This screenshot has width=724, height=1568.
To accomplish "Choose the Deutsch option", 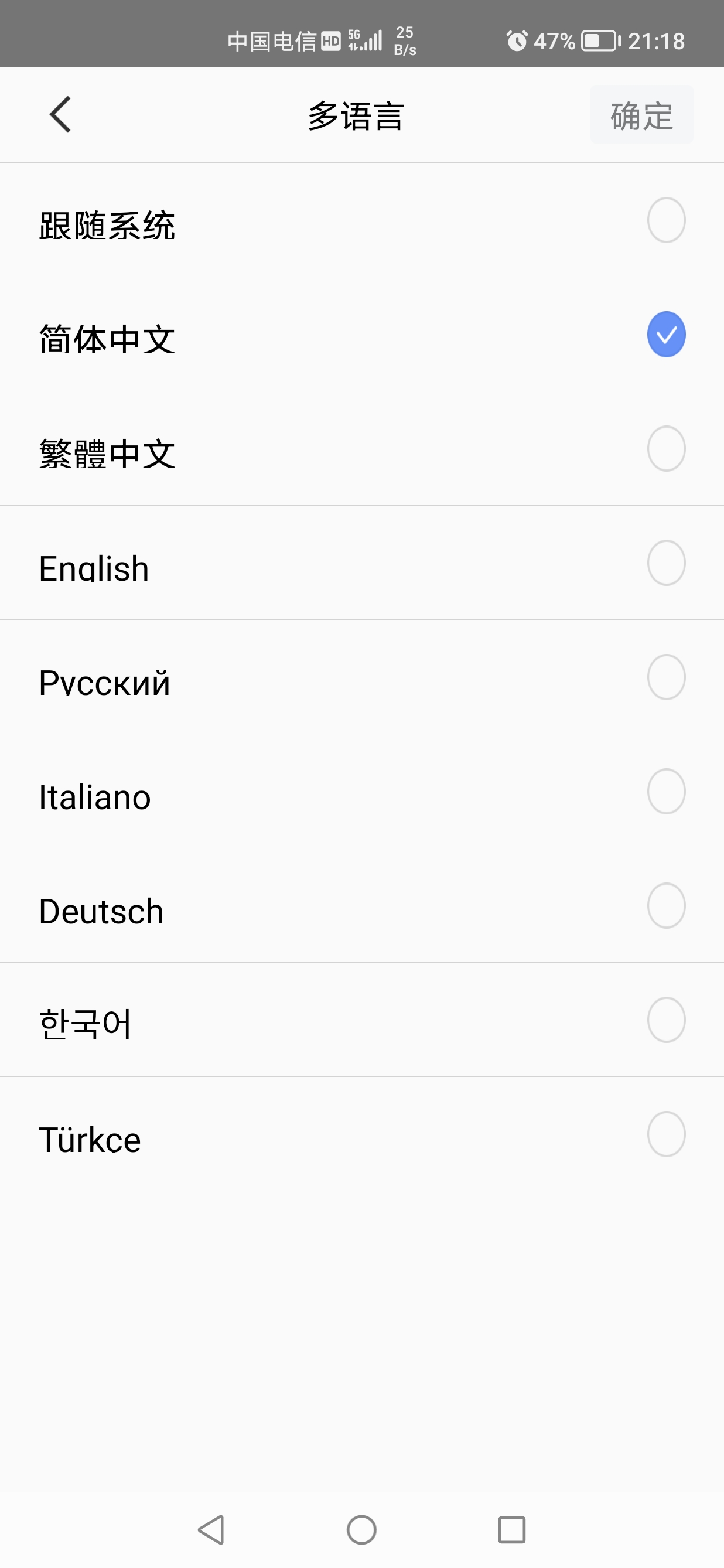I will pos(362,906).
